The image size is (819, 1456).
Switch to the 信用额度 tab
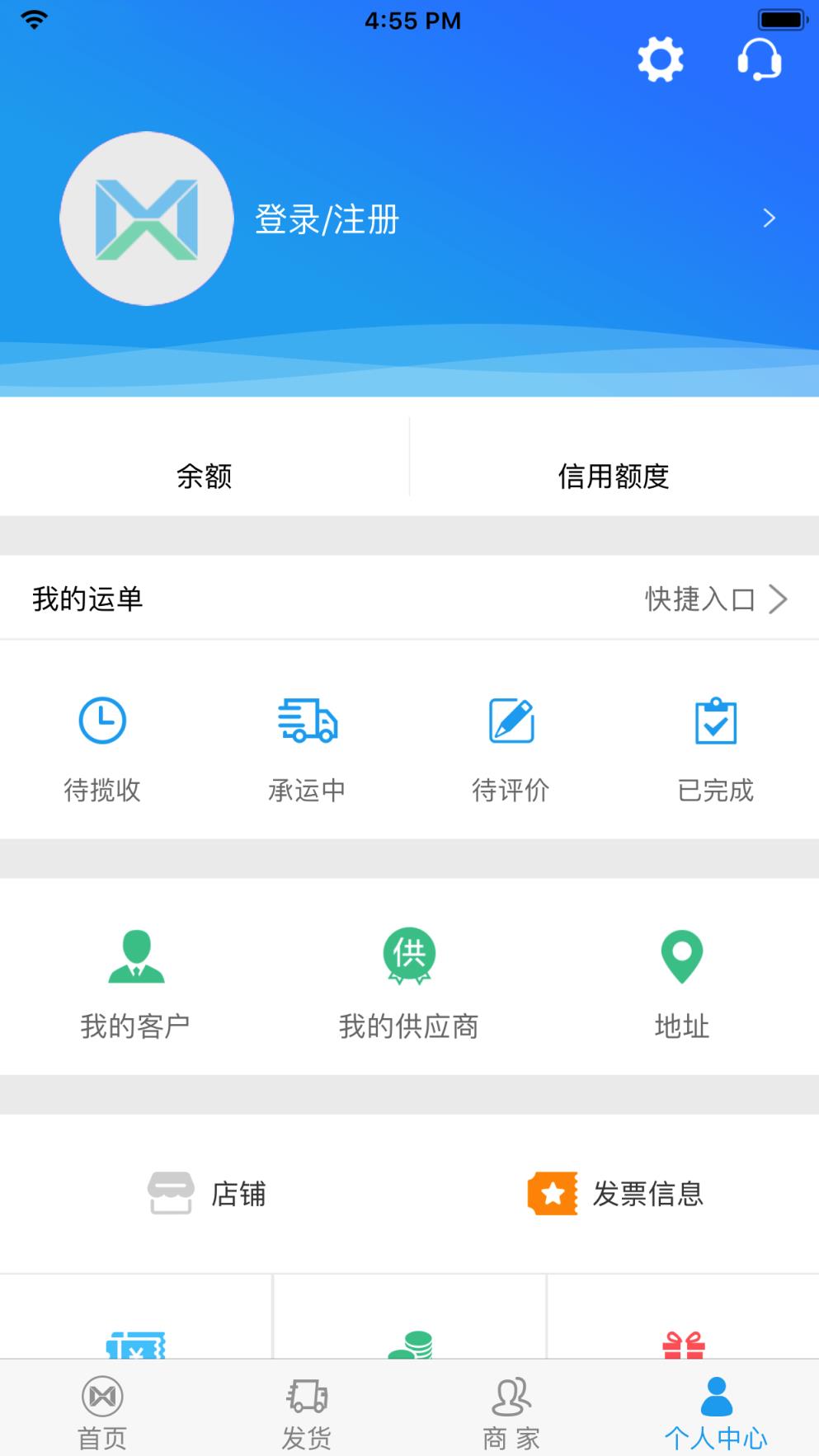[x=614, y=476]
